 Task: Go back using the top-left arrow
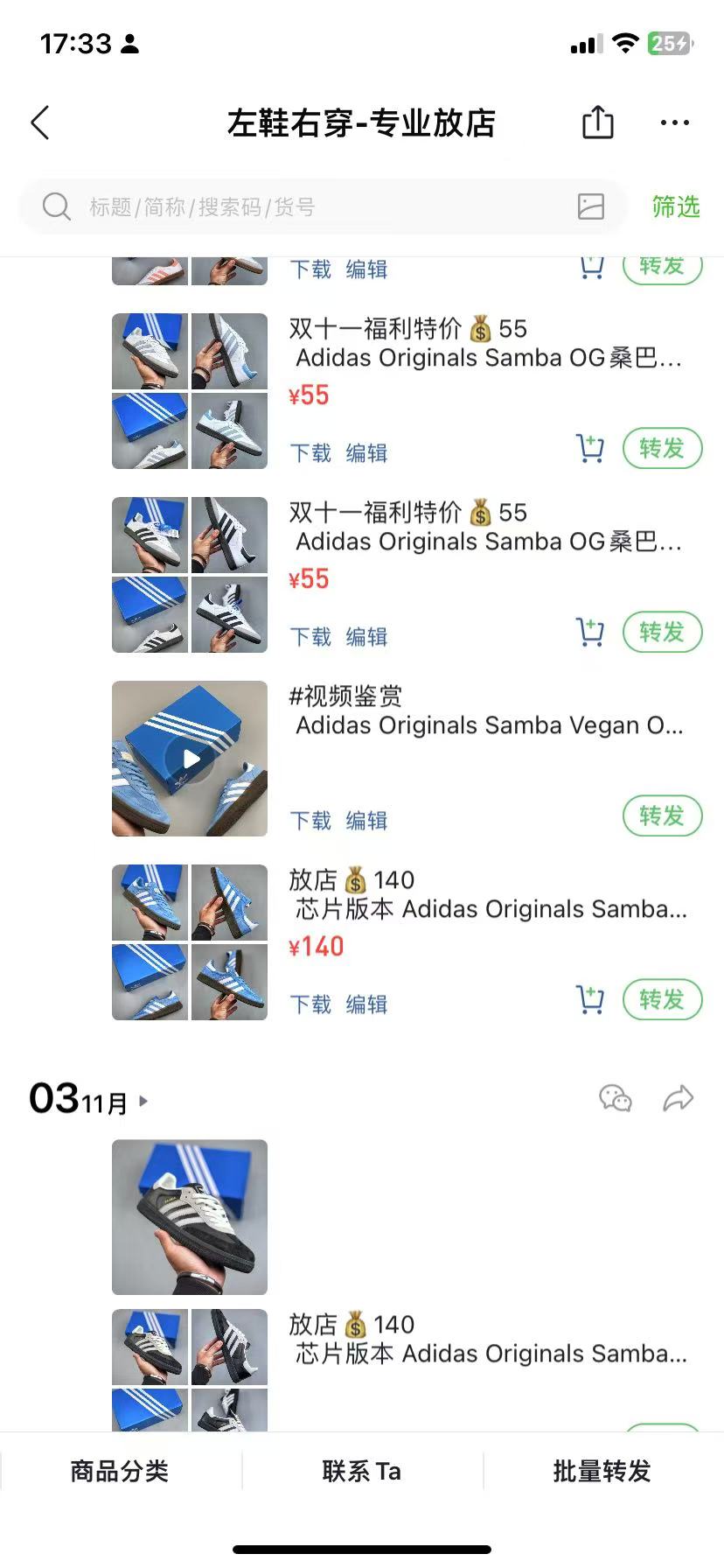click(40, 123)
